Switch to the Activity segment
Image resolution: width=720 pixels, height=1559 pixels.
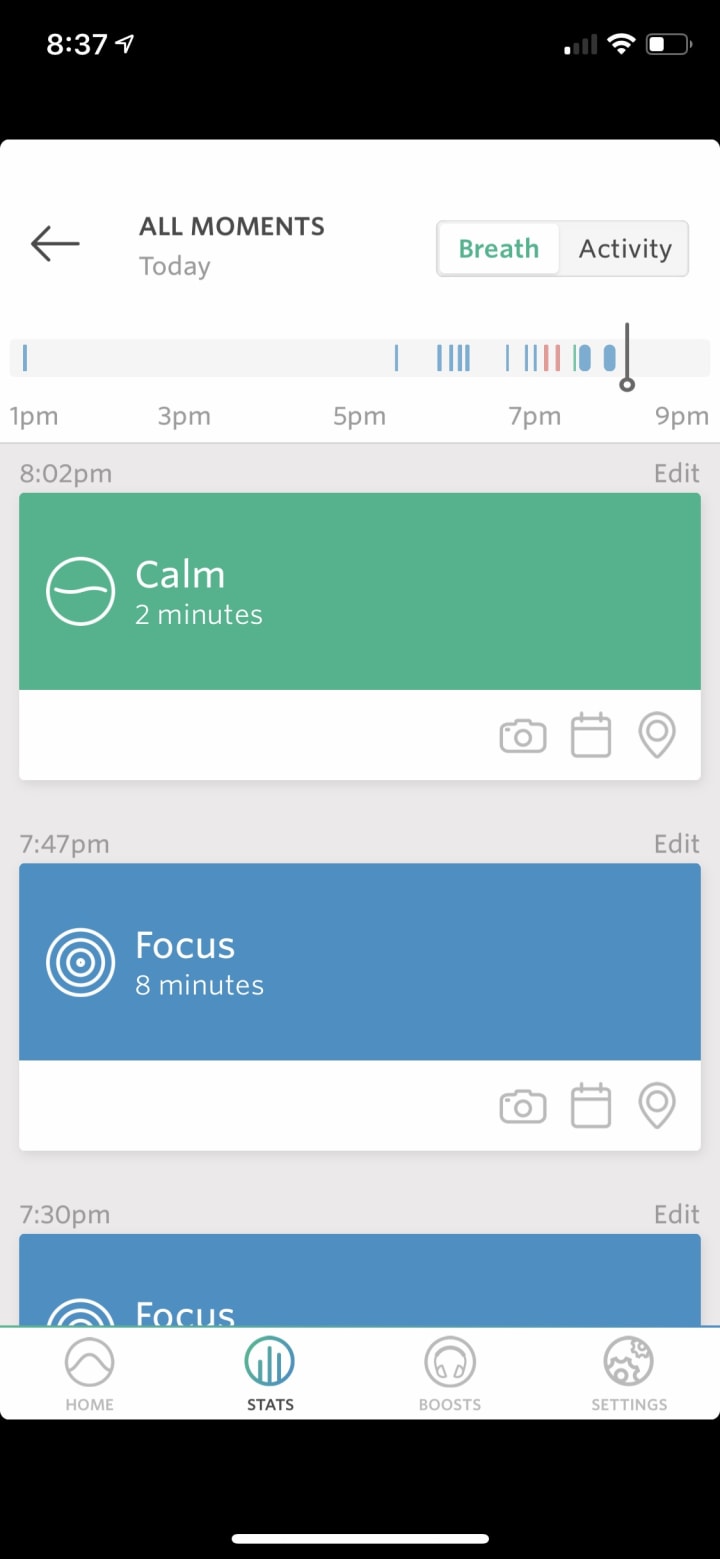[624, 249]
